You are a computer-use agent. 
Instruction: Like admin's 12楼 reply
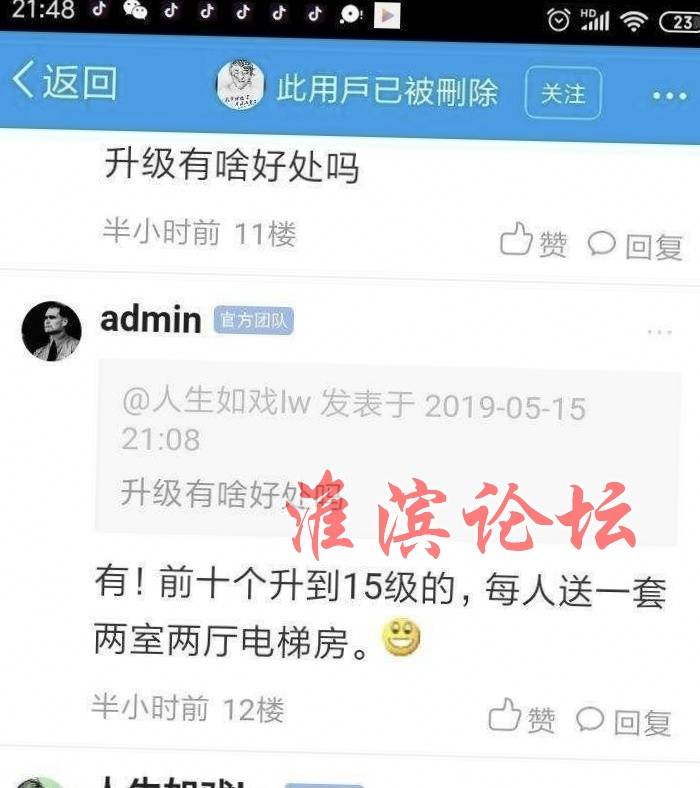[x=522, y=717]
